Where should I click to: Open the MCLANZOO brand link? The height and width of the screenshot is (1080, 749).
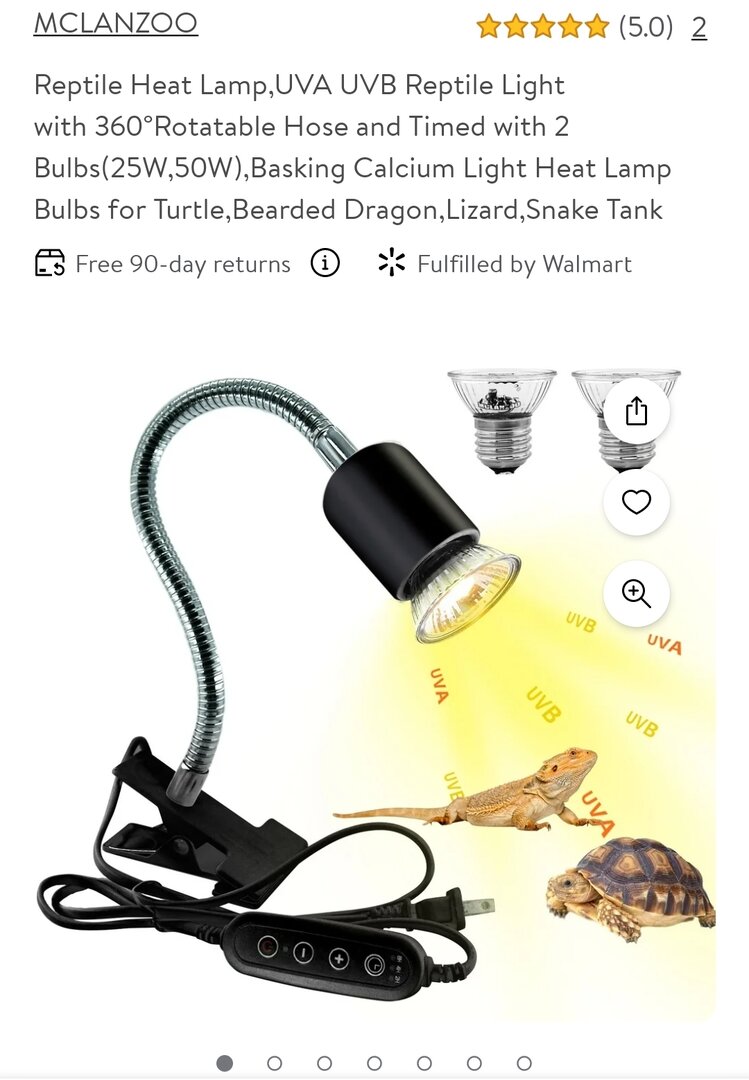115,24
